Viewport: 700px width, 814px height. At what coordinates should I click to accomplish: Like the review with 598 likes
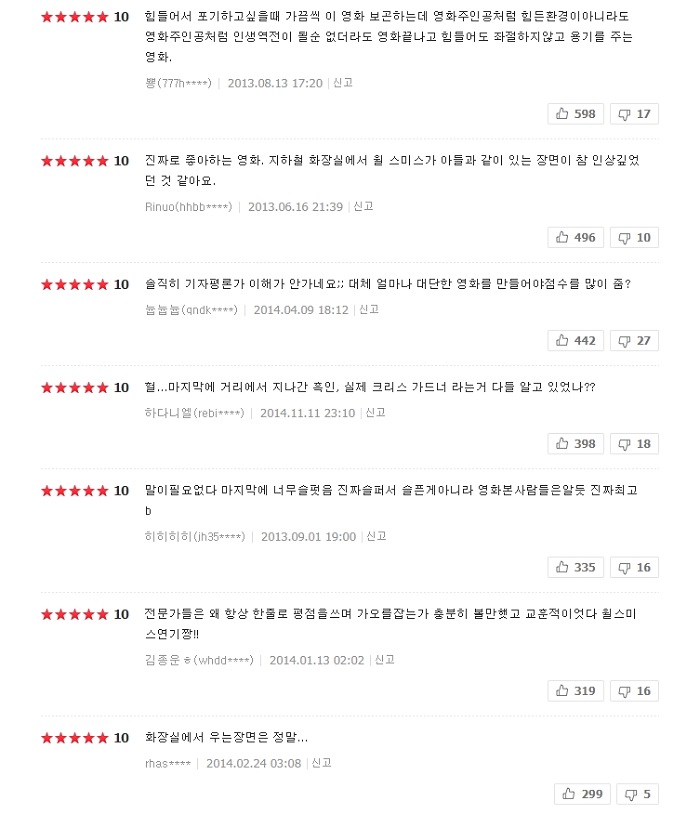click(575, 114)
